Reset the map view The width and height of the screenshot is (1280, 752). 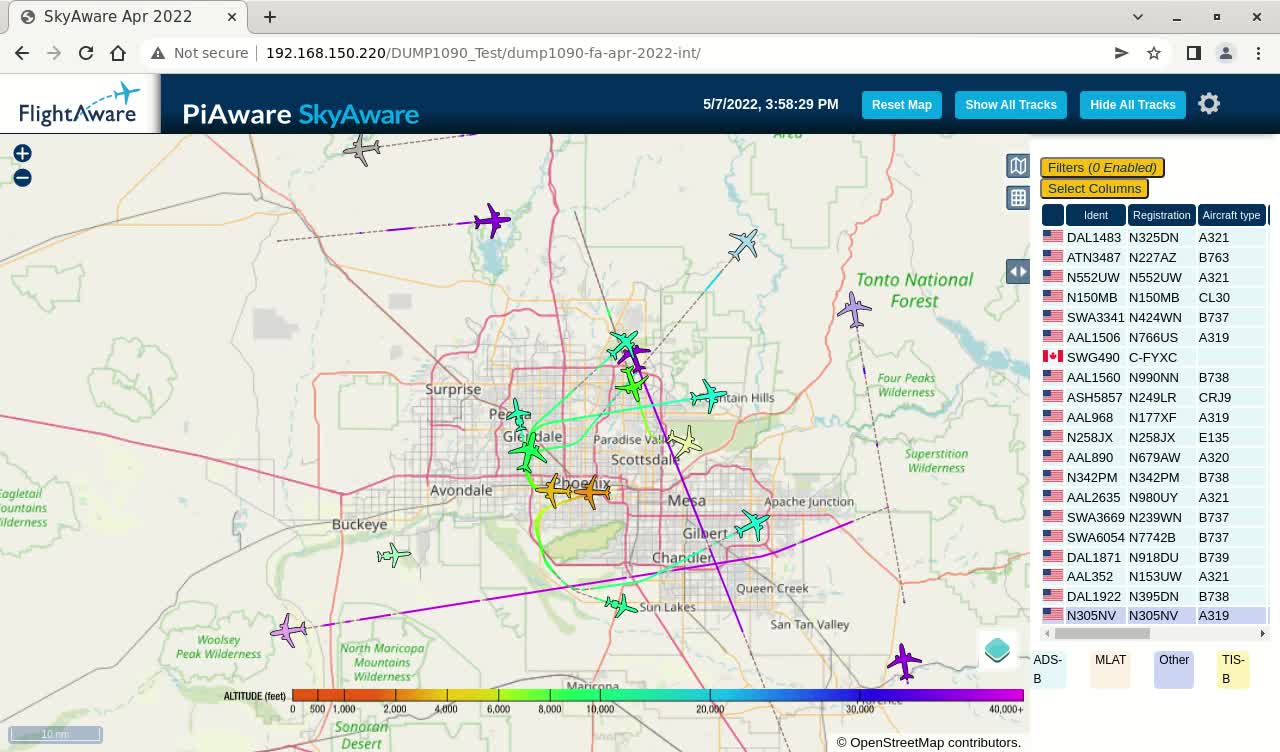(901, 105)
